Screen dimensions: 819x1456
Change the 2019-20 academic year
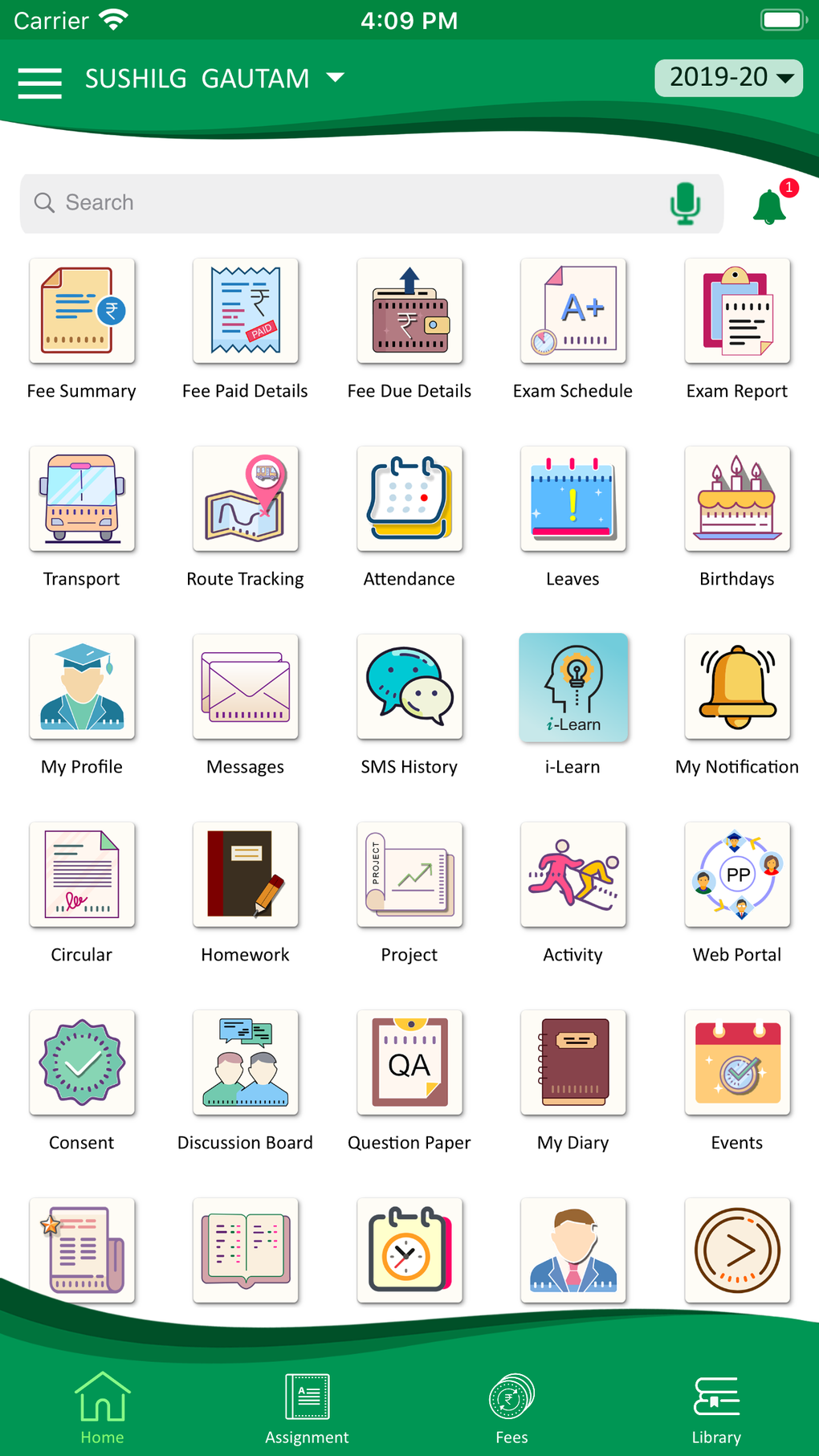[x=728, y=78]
